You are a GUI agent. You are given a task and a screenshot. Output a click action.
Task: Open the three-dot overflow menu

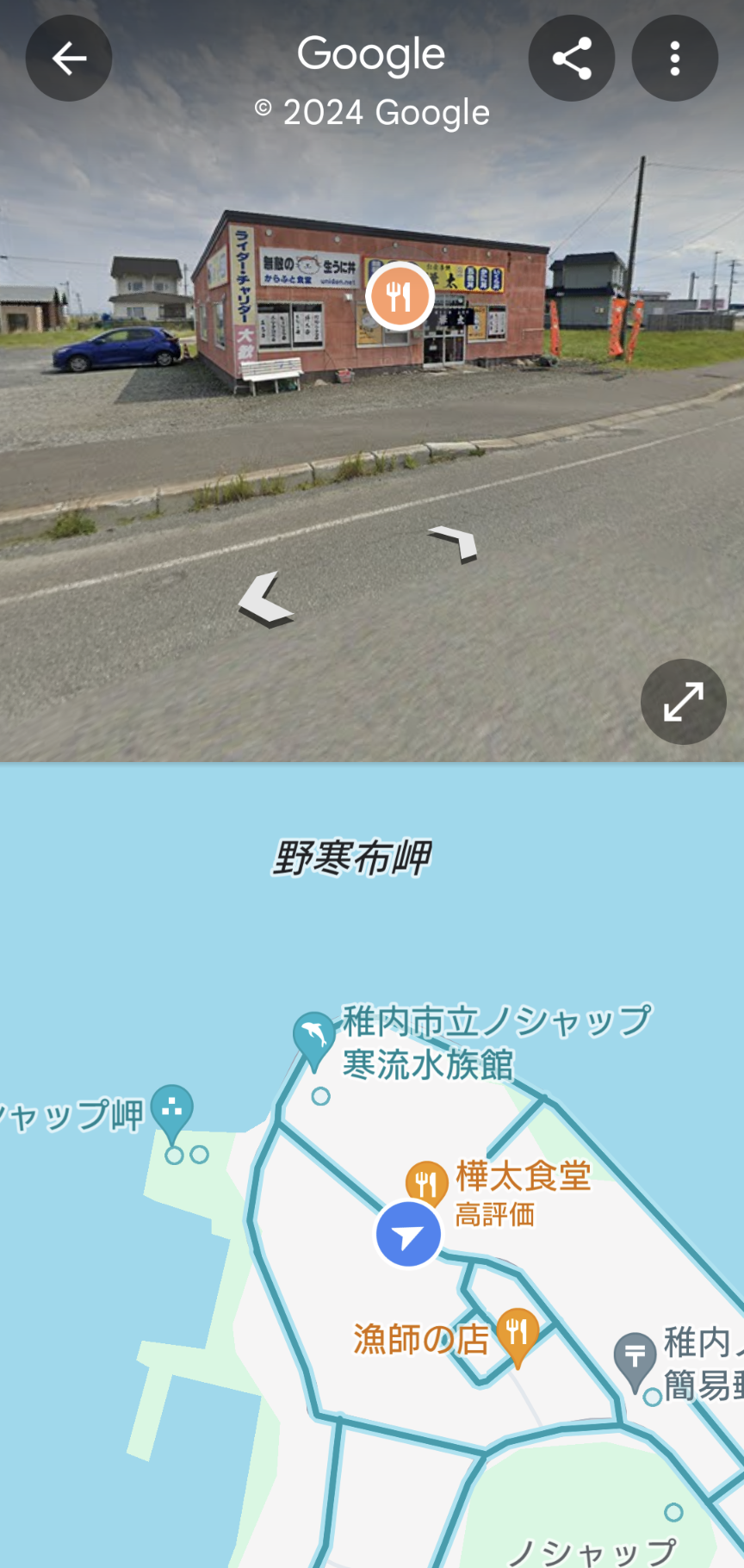click(674, 59)
